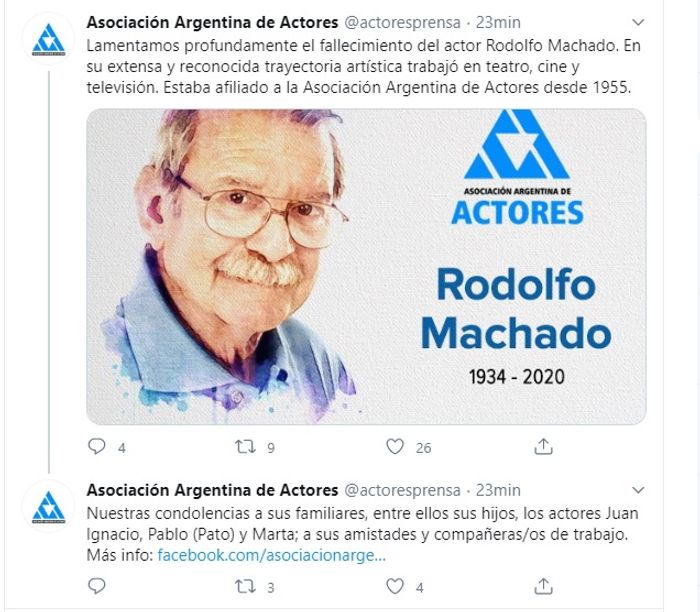Open the facebook.com/asociacionarge… link
This screenshot has width=700, height=612.
pos(271,555)
